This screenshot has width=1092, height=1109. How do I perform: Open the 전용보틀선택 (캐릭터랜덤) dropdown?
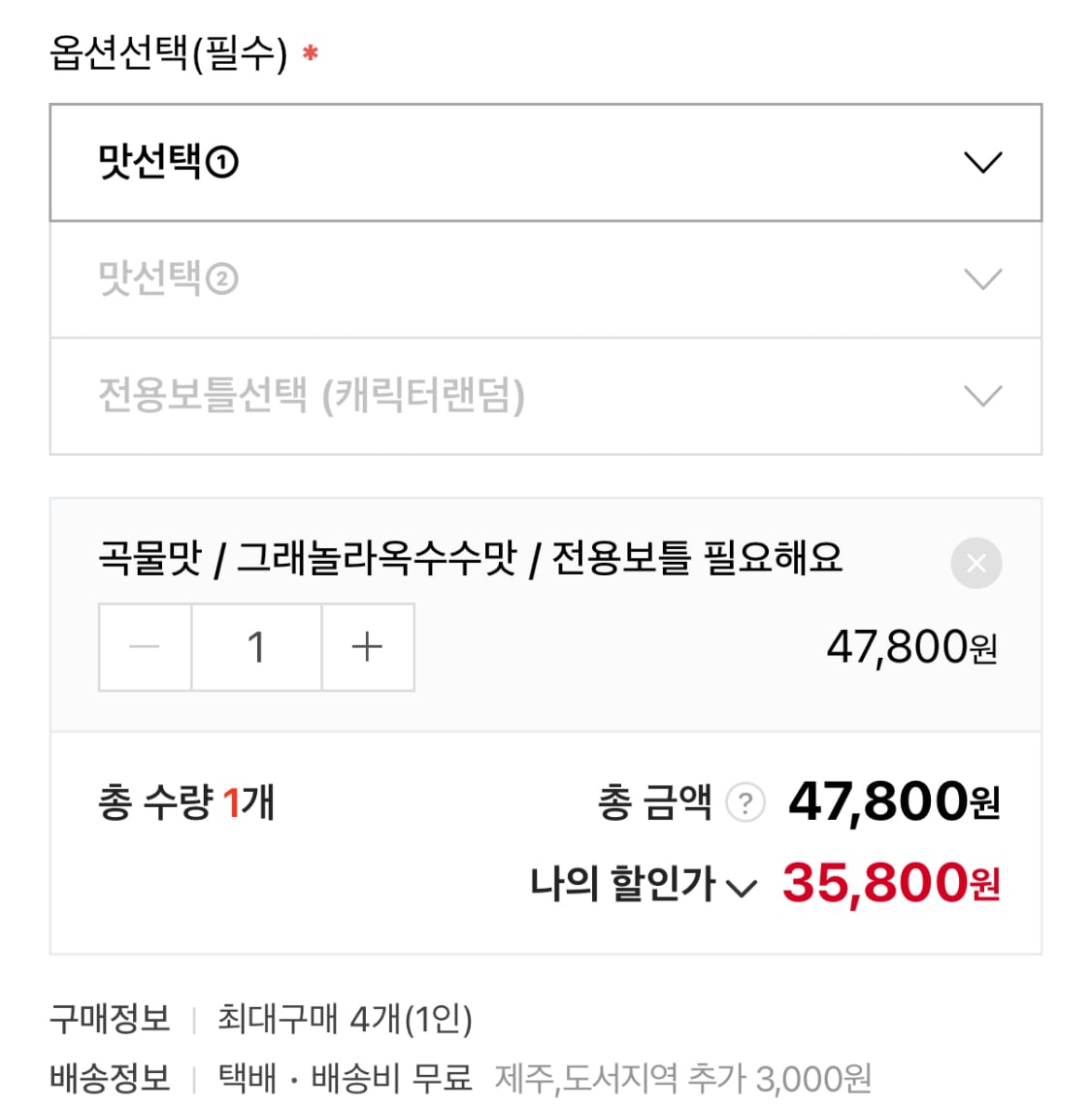coord(546,396)
